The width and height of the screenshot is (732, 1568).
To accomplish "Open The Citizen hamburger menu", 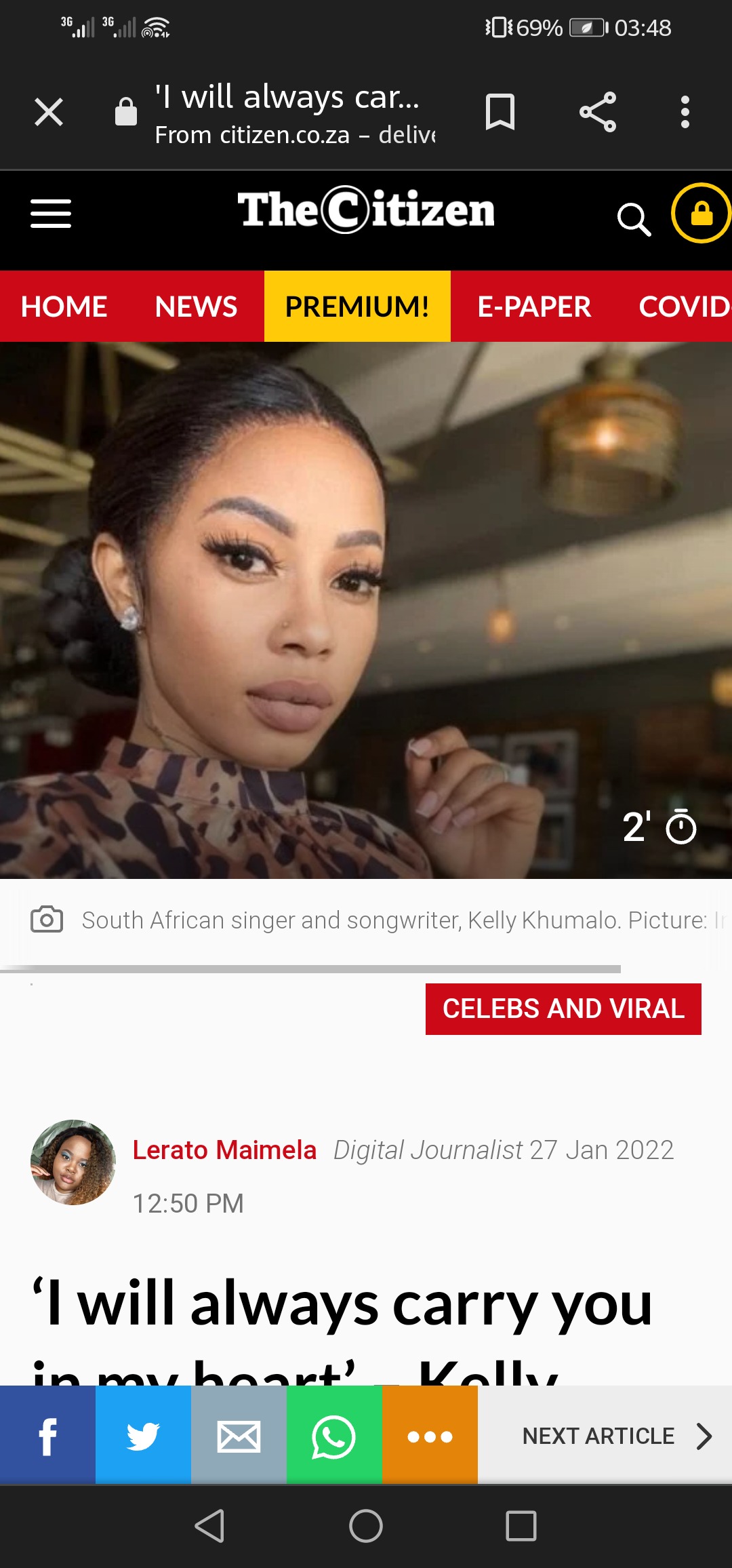I will (51, 214).
